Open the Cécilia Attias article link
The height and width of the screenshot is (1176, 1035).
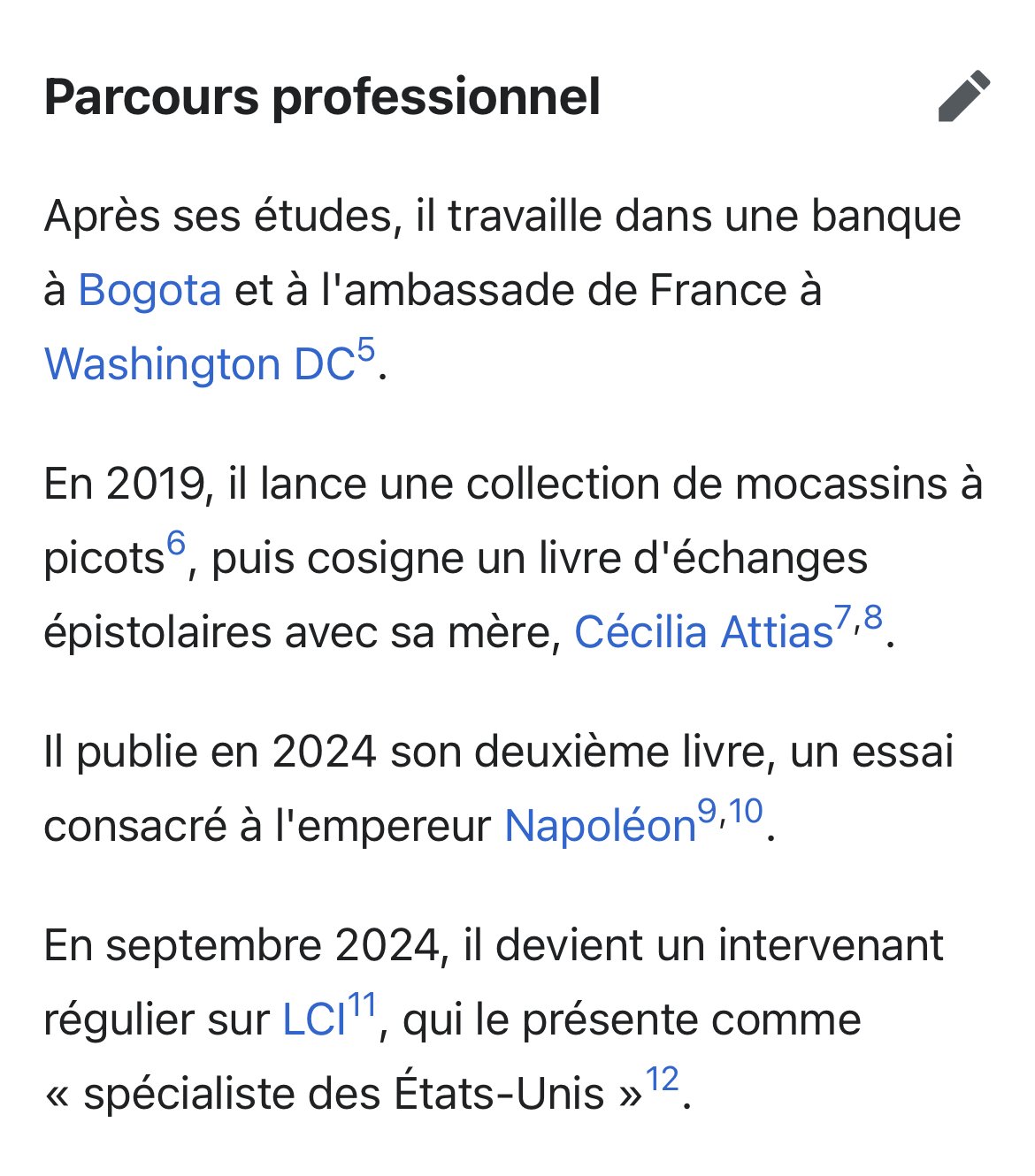703,632
